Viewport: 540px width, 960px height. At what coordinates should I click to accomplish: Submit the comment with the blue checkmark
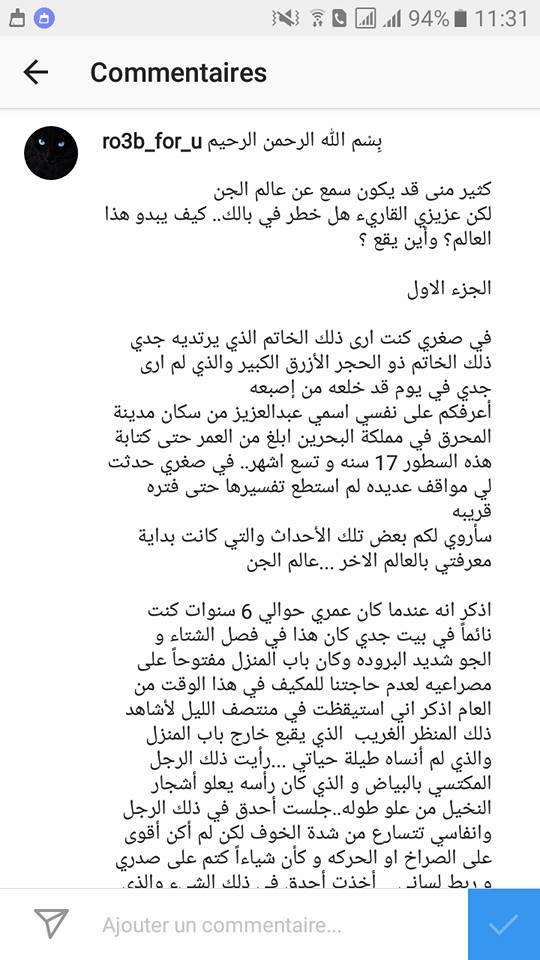click(504, 924)
